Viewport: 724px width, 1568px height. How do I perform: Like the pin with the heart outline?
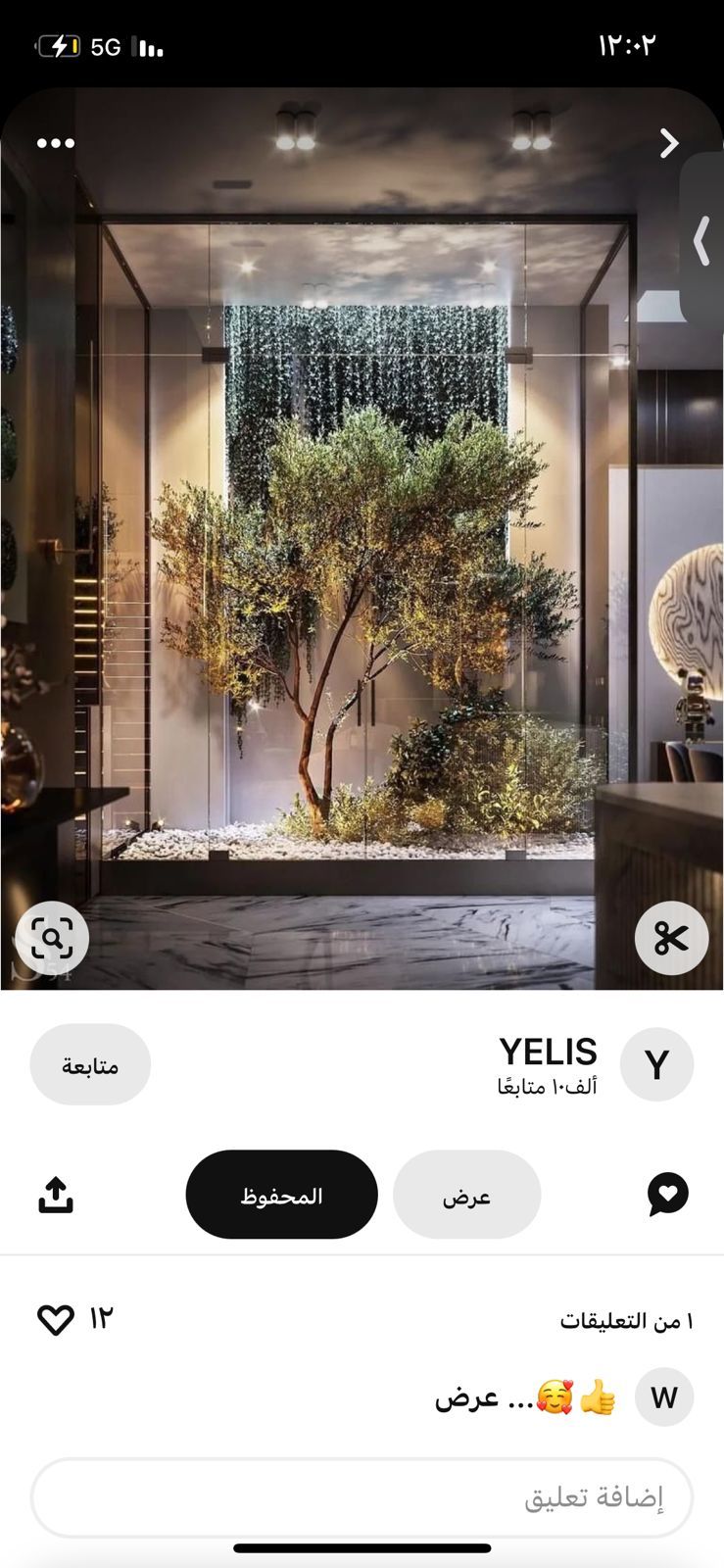(56, 1320)
